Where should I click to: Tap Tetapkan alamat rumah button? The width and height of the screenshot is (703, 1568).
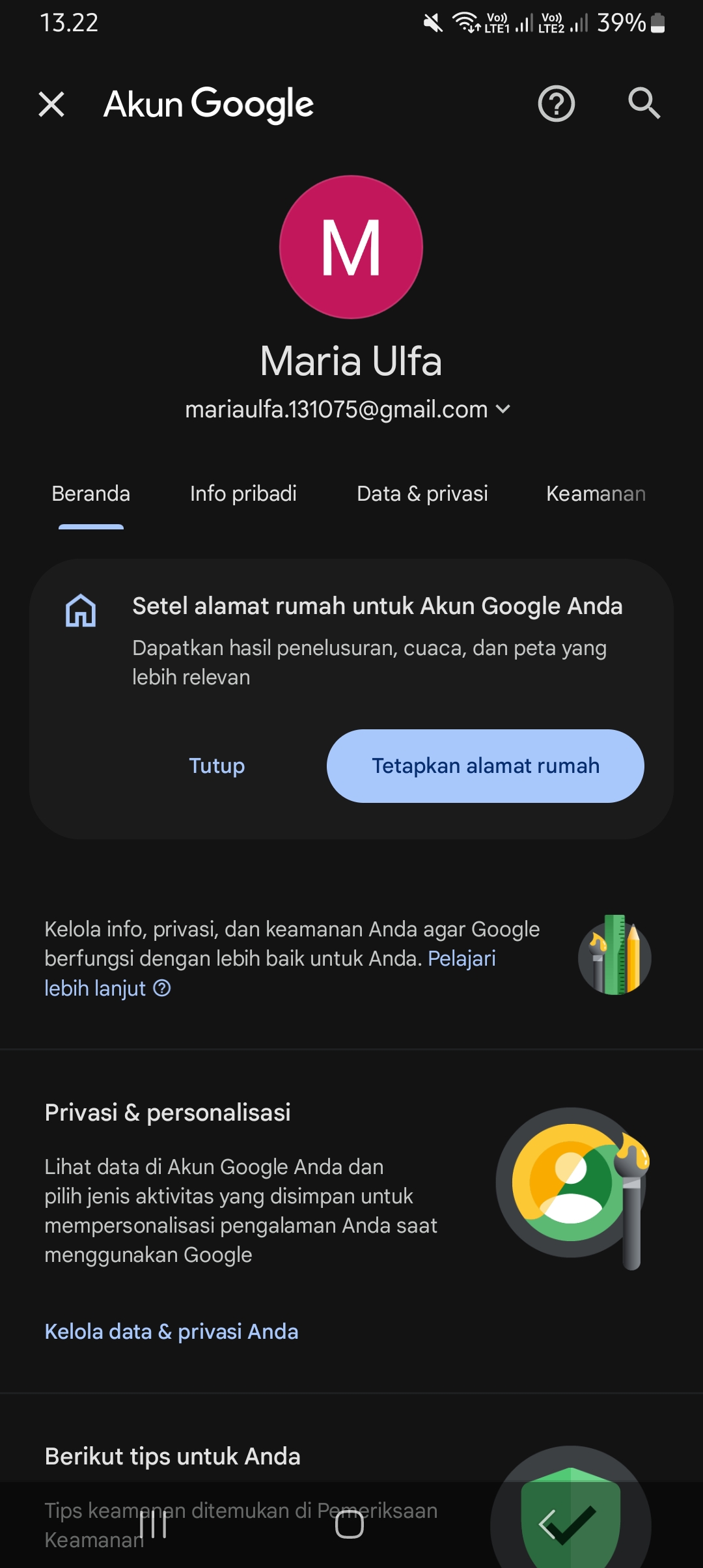[x=486, y=766]
